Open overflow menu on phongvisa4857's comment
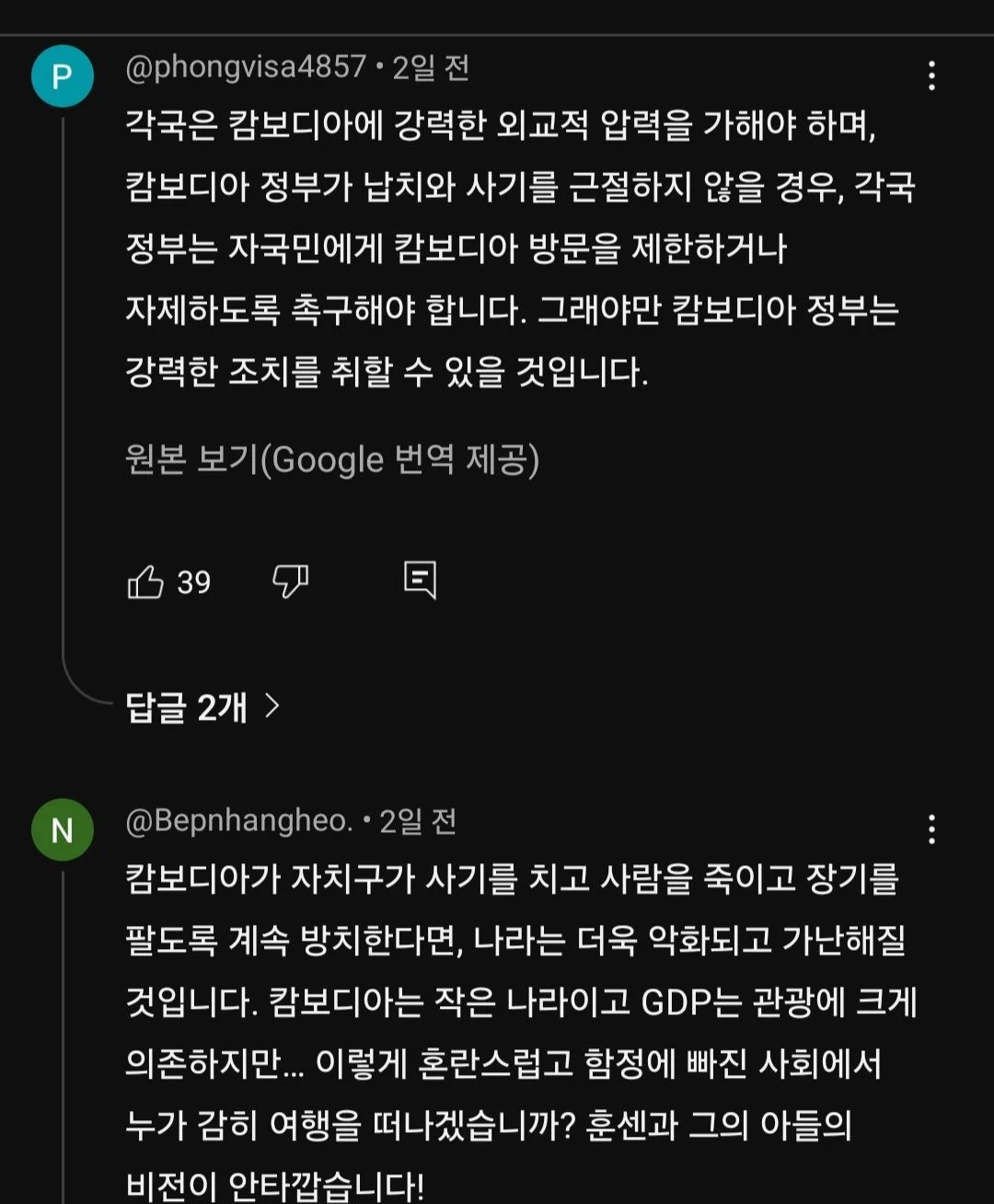This screenshot has width=994, height=1204. point(931,75)
